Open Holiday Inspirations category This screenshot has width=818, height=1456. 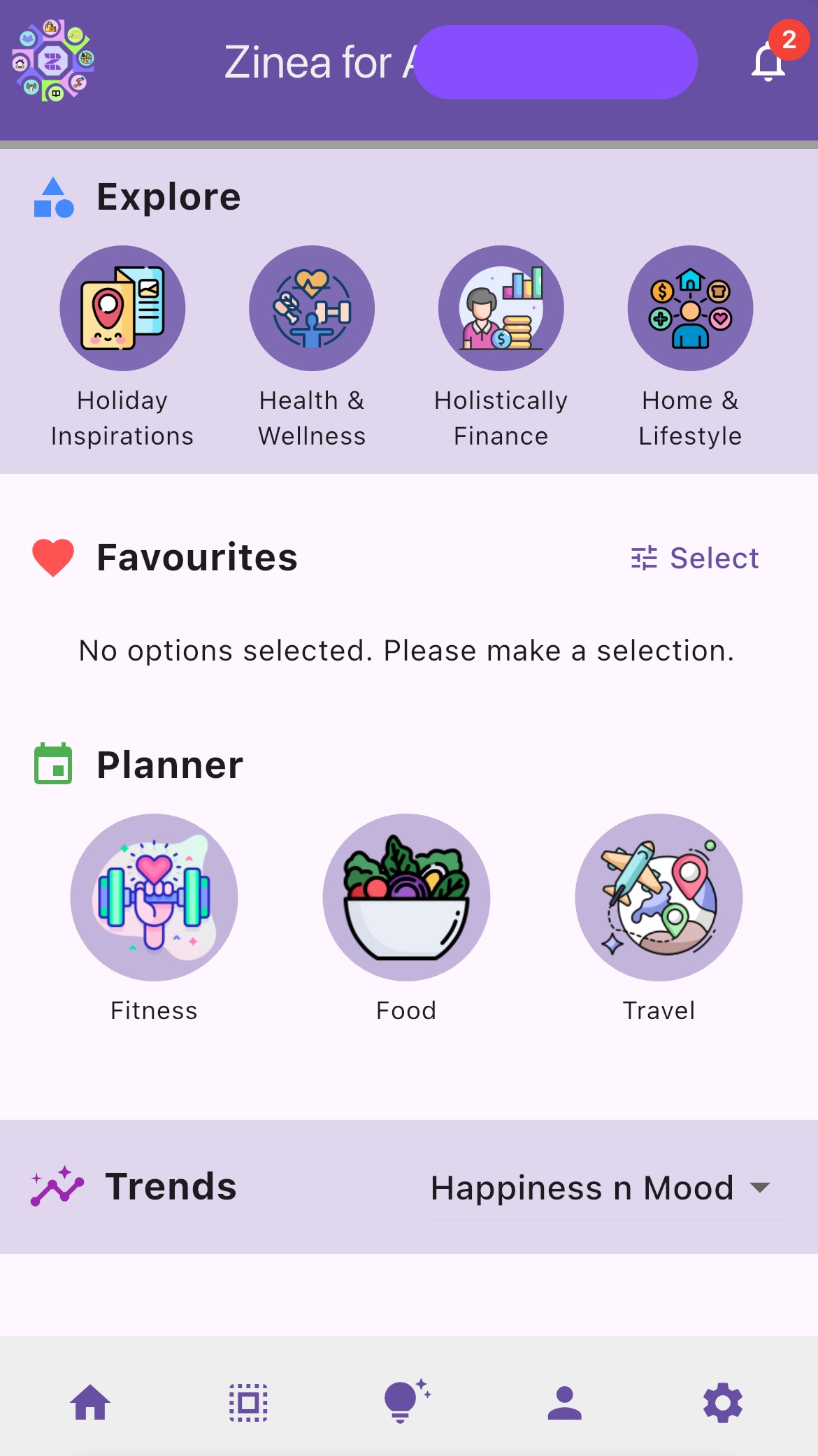pyautogui.click(x=122, y=308)
